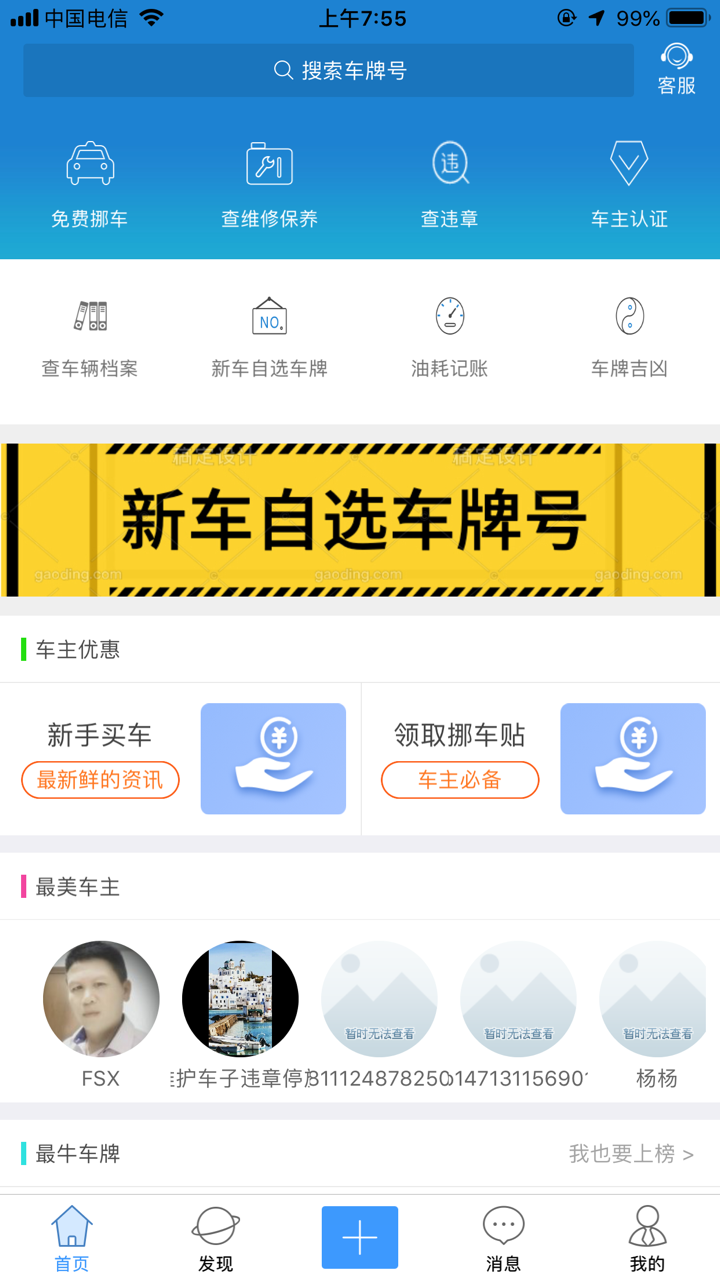The height and width of the screenshot is (1280, 720).
Task: Open user FSX's avatar thumbnail
Action: 100,999
